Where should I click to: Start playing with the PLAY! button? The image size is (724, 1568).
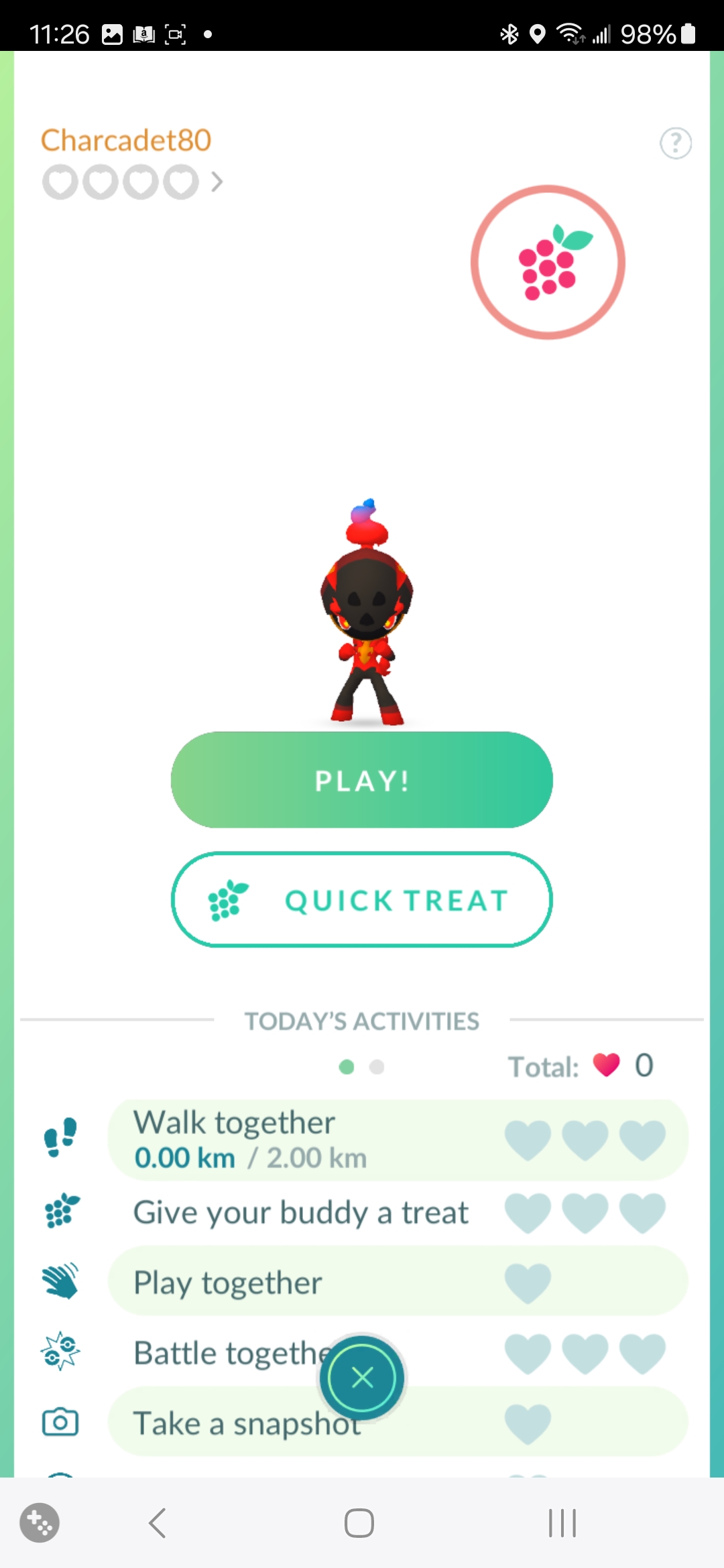point(362,780)
